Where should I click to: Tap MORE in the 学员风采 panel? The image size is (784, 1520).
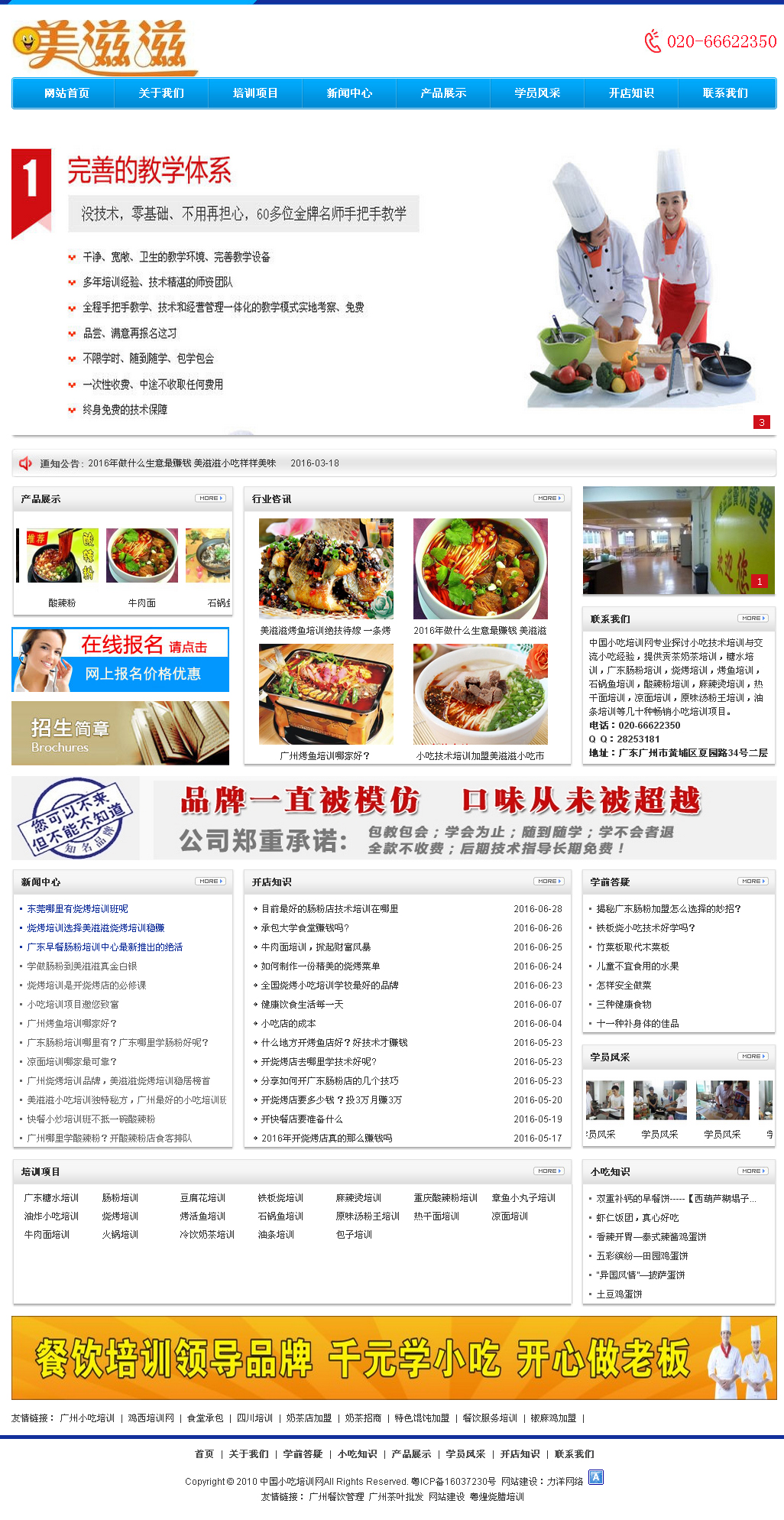[x=753, y=1057]
